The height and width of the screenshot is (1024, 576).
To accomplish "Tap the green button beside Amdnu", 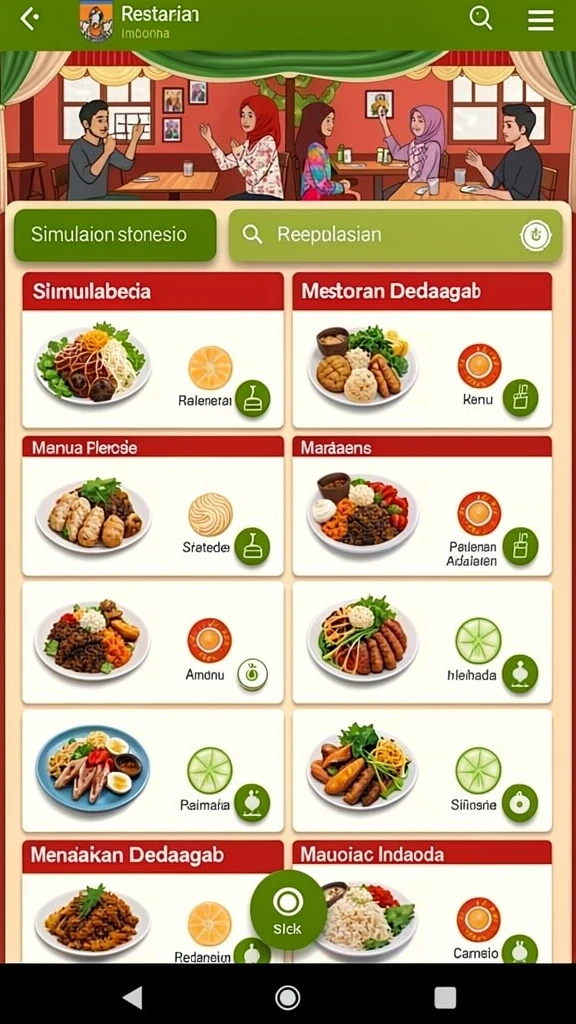I will (252, 675).
